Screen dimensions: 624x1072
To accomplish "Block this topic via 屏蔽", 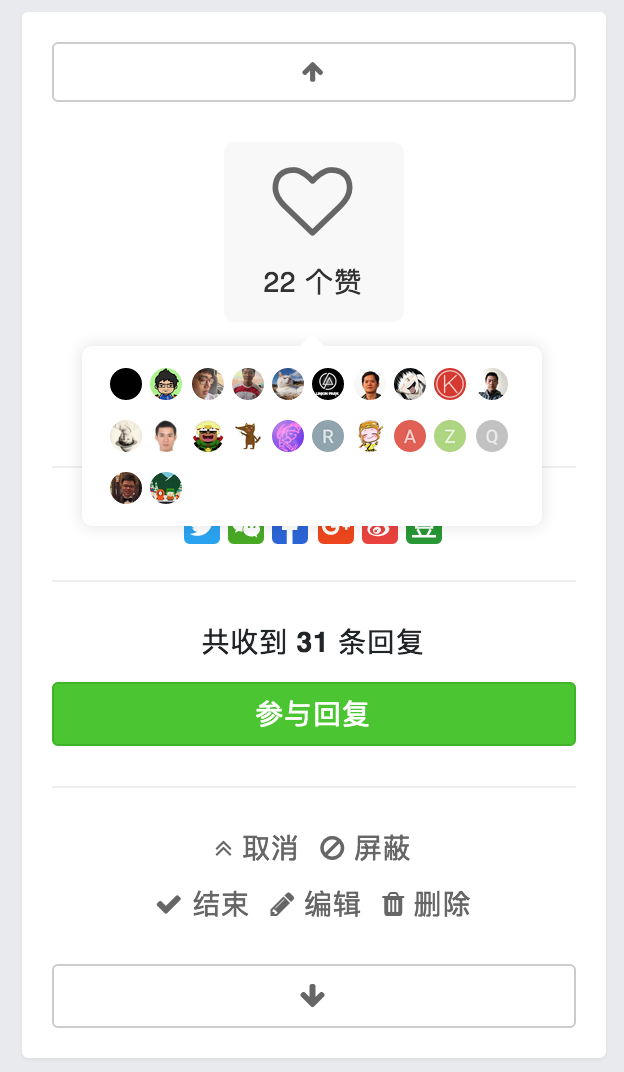I will coord(365,848).
